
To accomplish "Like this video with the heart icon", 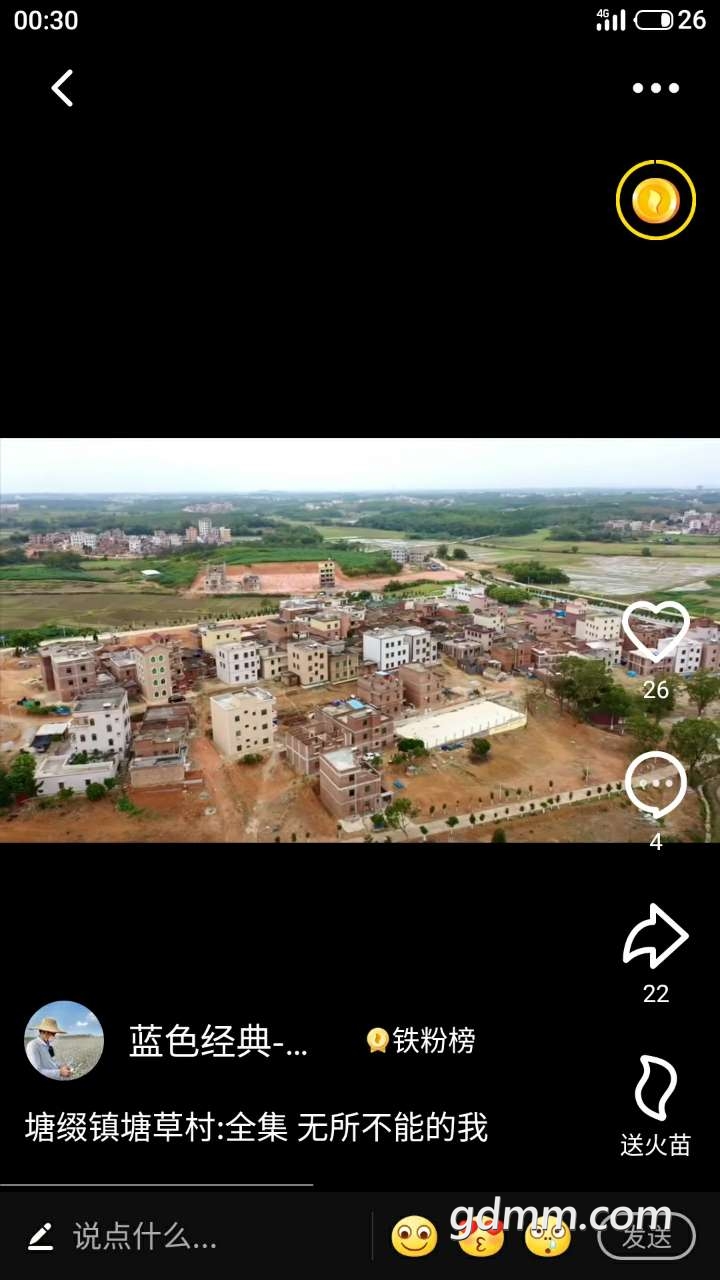I will (655, 634).
